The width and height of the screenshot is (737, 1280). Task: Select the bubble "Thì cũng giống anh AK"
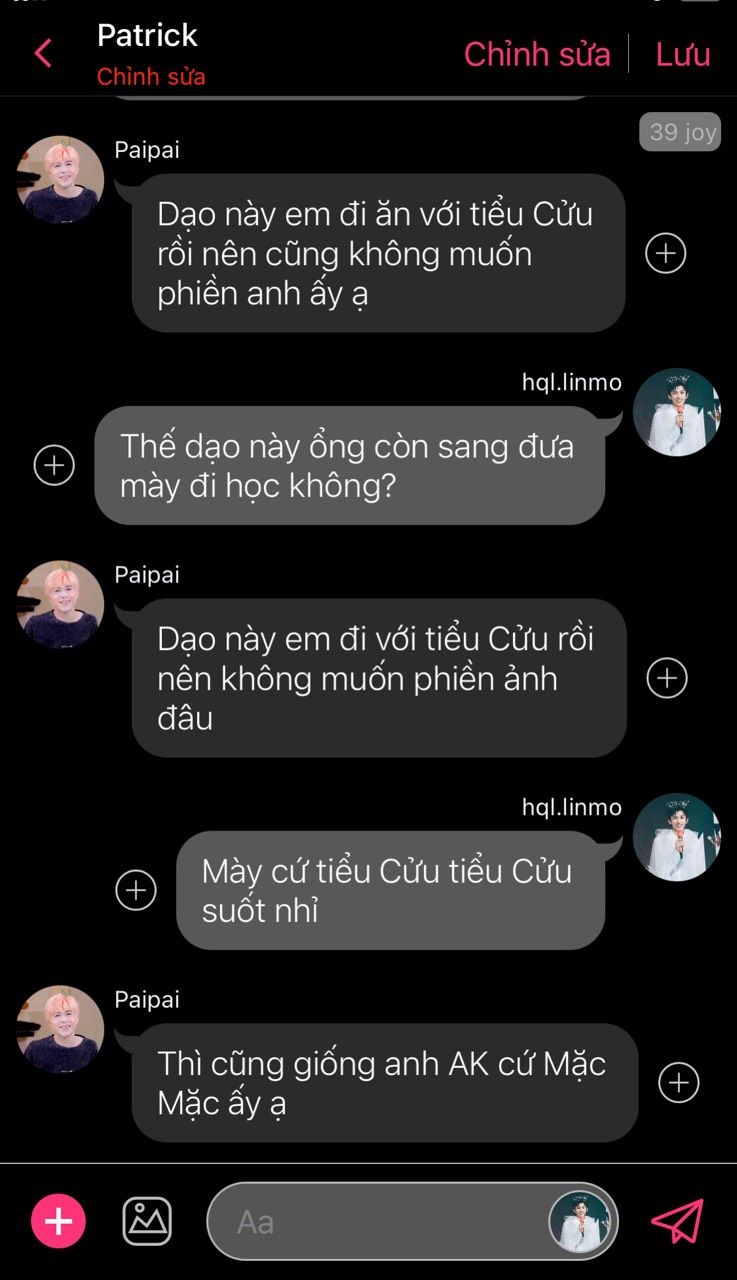click(x=384, y=1082)
